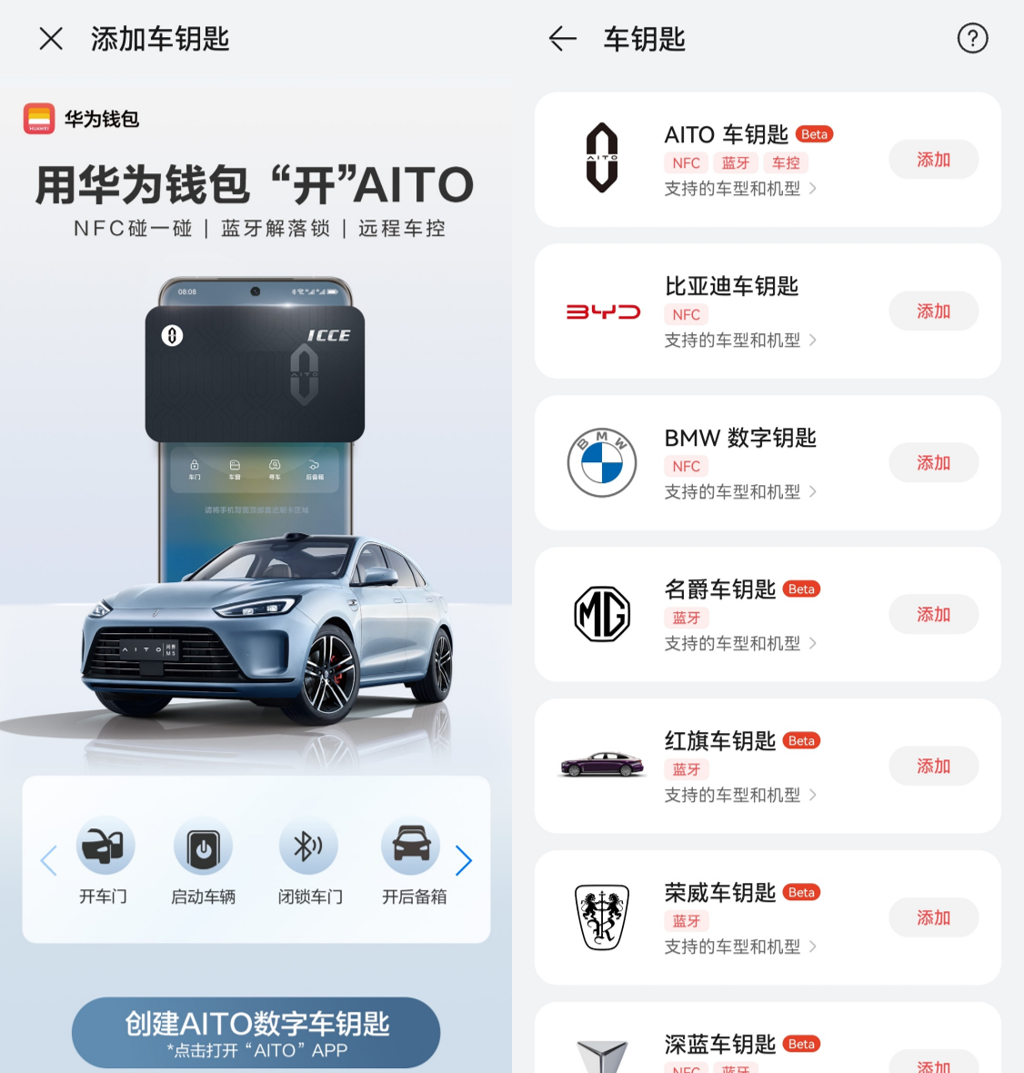Add the 红旗车钥匙
The image size is (1024, 1073).
click(933, 767)
